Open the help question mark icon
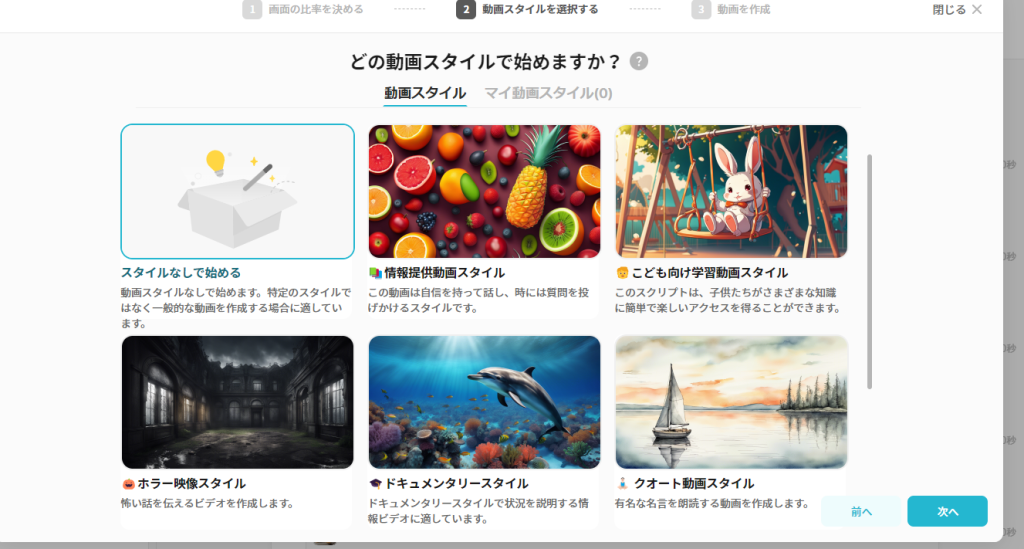 [639, 62]
